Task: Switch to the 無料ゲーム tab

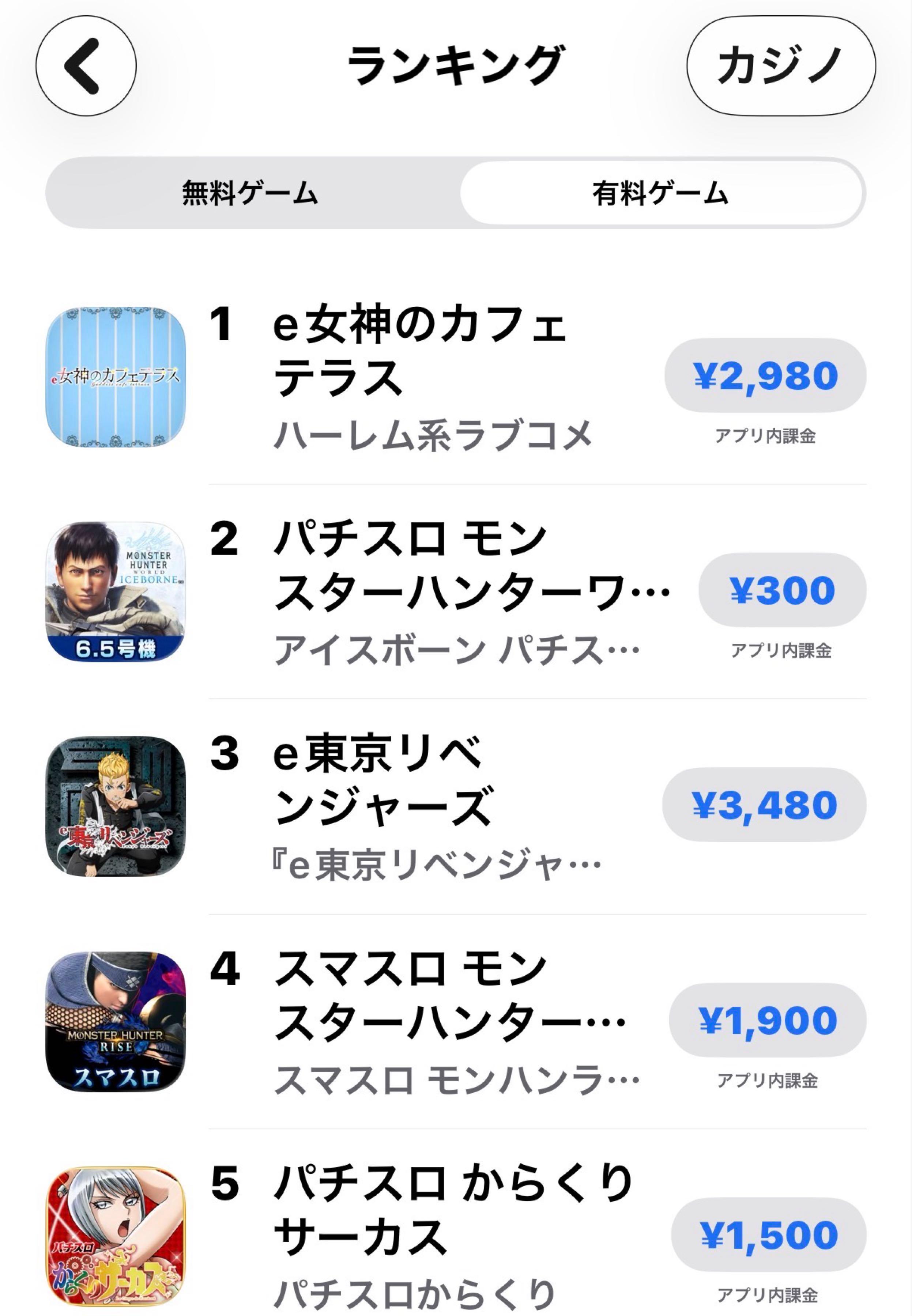Action: (x=250, y=193)
